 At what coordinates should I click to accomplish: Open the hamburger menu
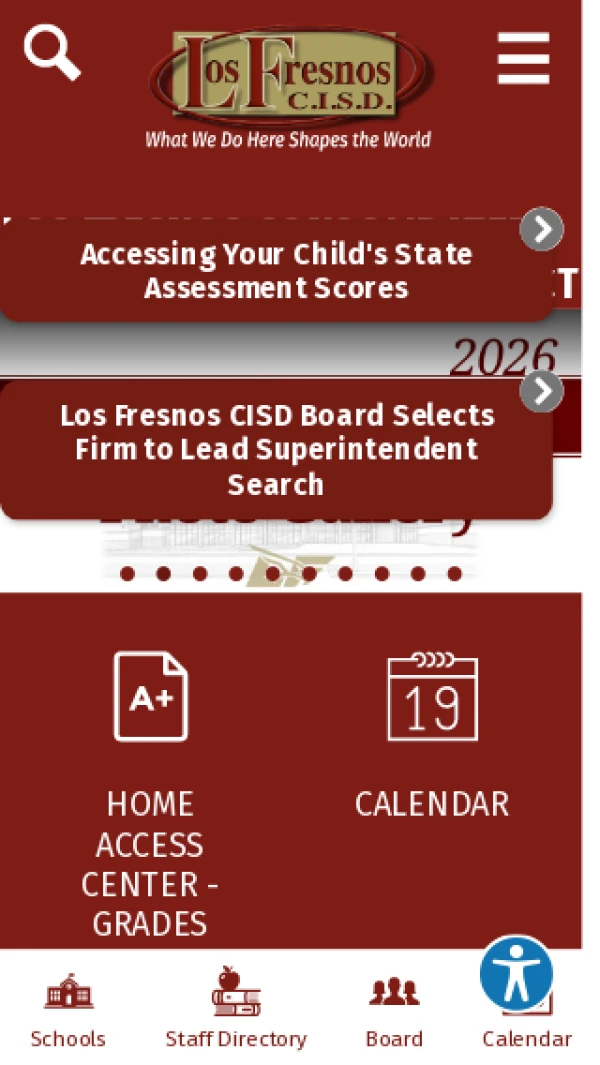point(523,58)
